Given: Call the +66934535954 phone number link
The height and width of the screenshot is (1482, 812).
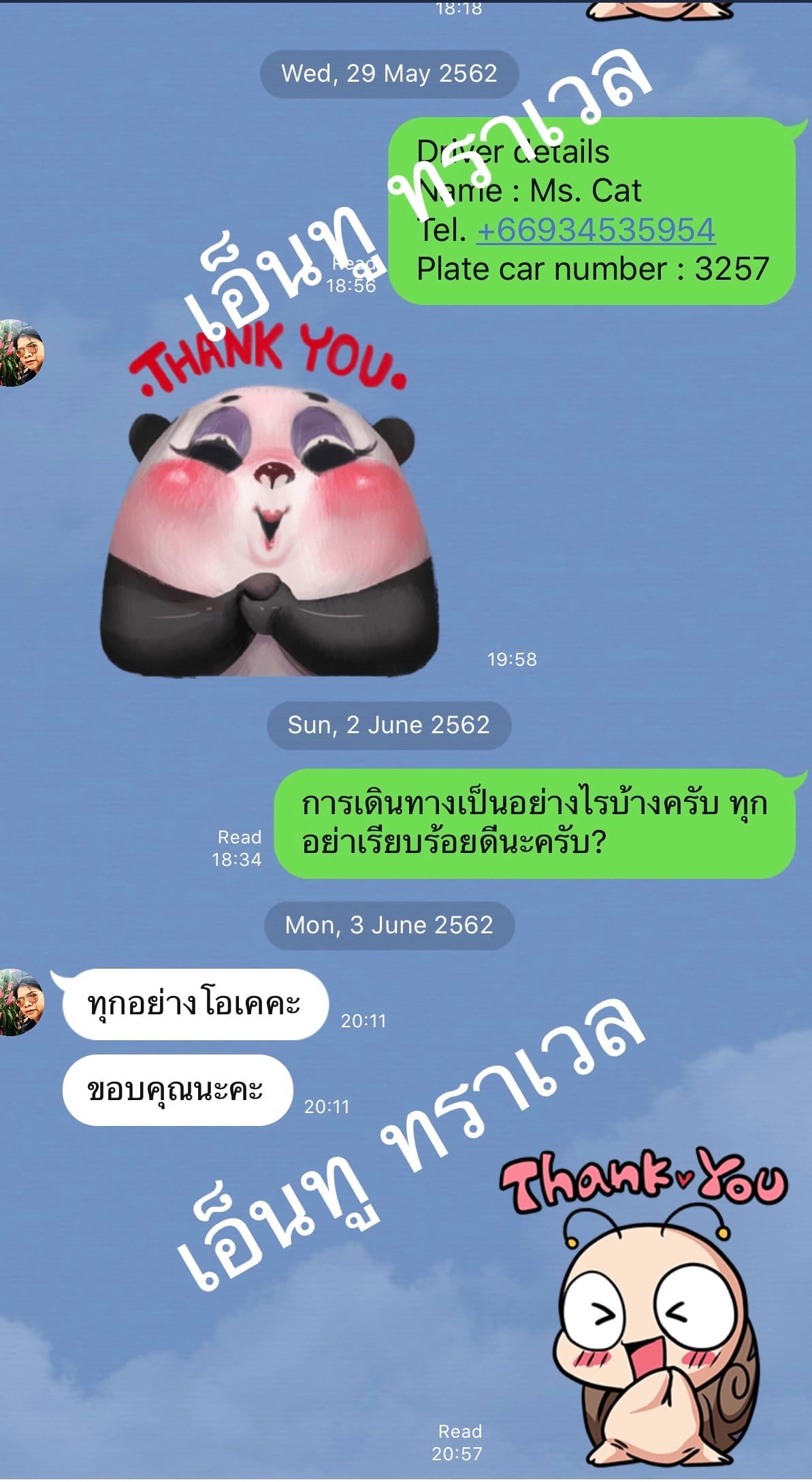Looking at the screenshot, I should (x=596, y=230).
